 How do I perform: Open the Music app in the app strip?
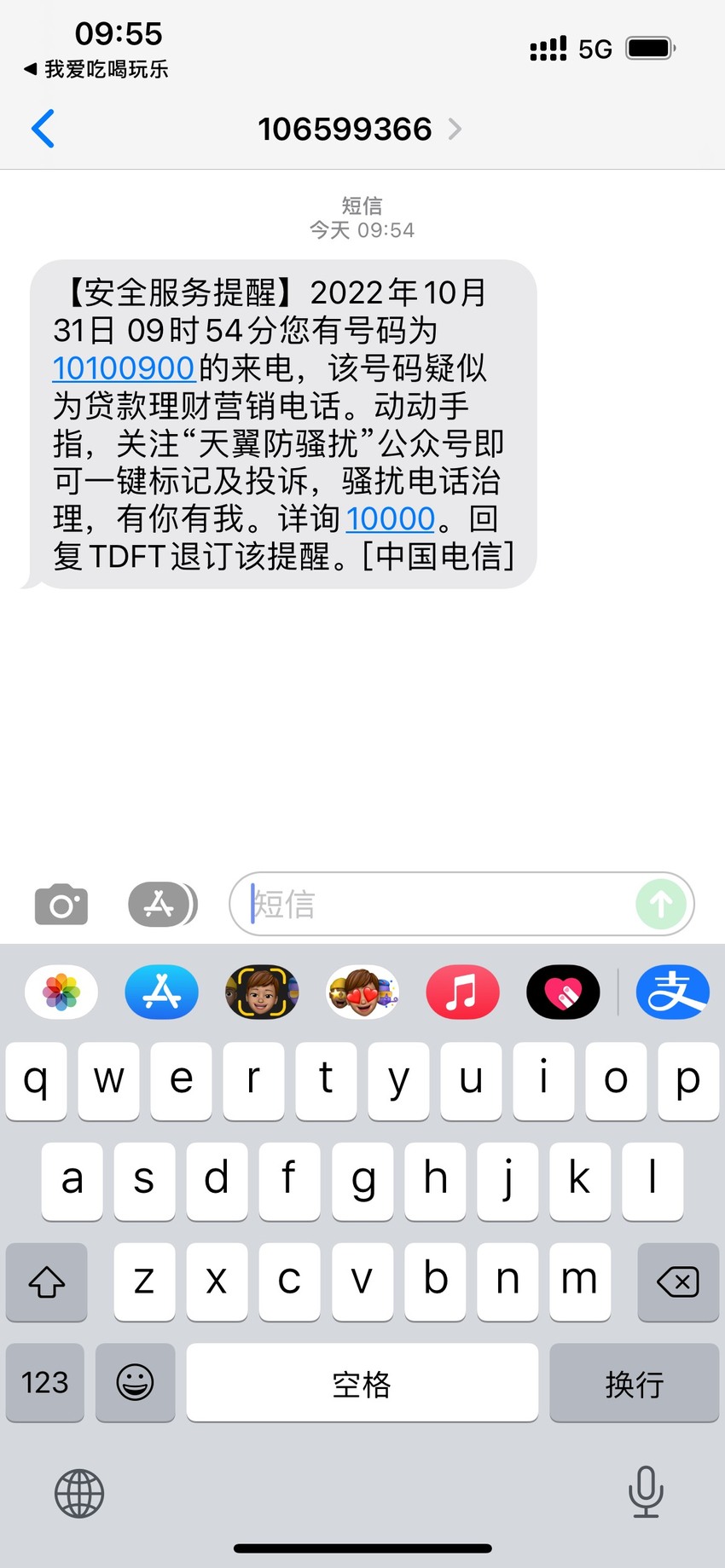pos(462,992)
